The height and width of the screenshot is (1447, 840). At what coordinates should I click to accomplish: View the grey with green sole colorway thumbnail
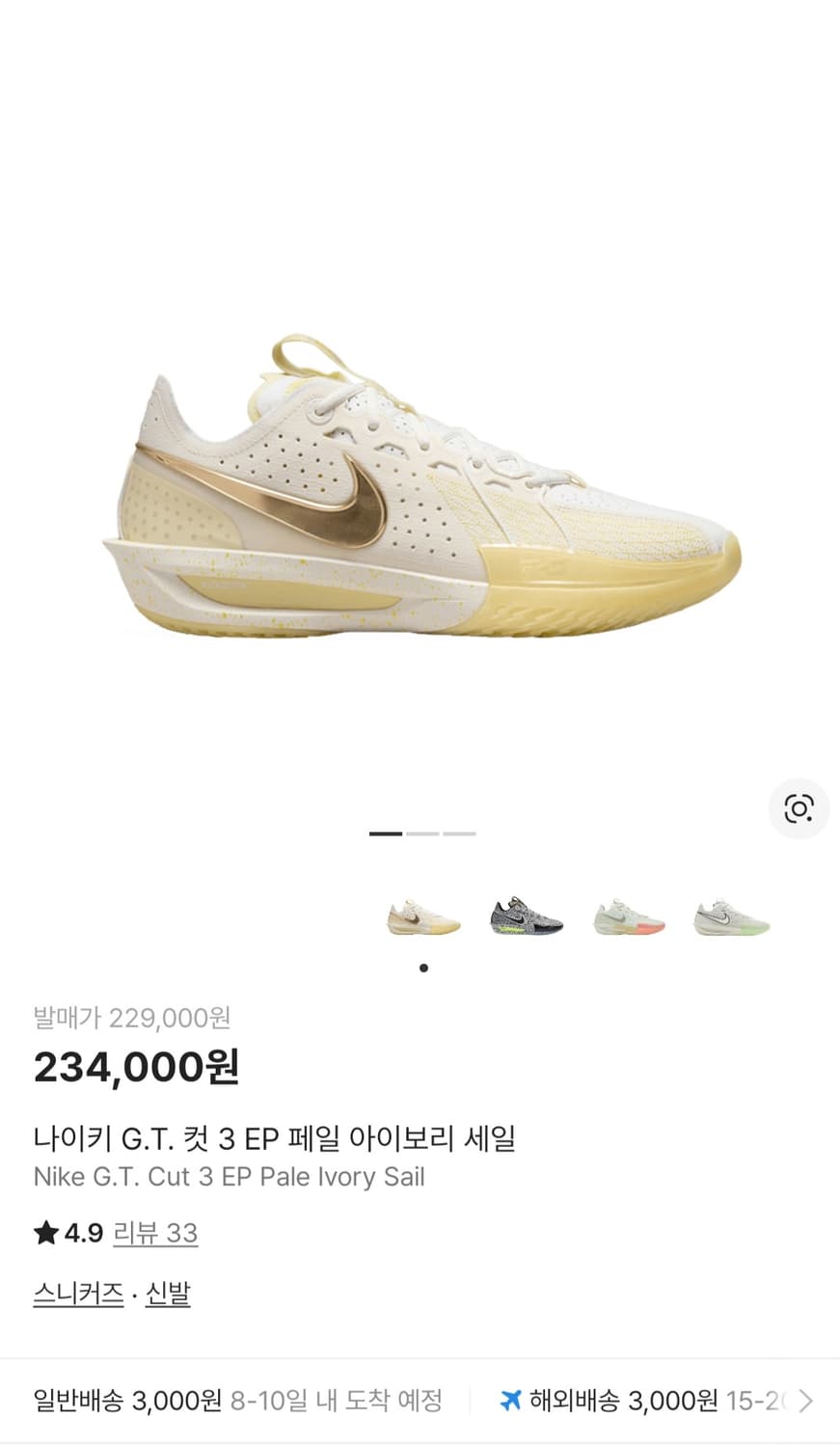(x=731, y=916)
